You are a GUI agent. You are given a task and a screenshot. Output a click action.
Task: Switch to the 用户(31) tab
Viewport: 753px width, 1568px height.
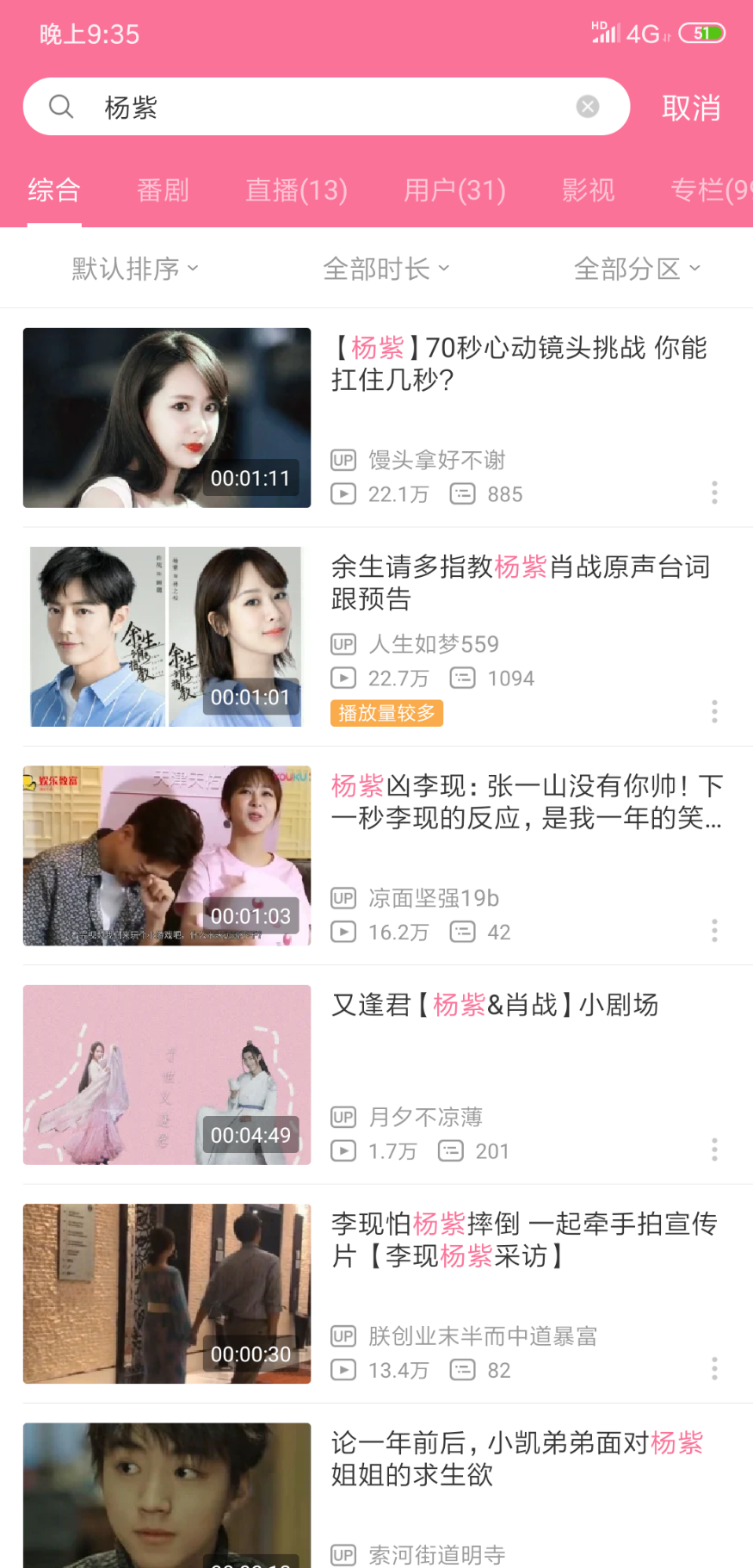(454, 190)
